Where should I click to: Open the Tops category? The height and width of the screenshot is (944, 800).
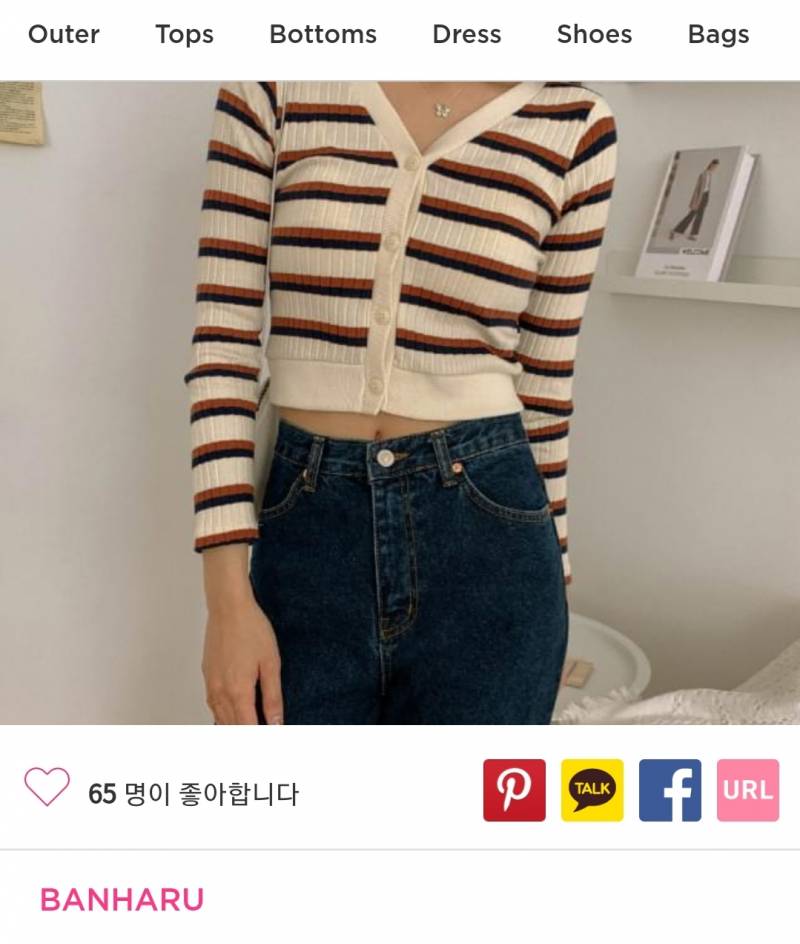(184, 34)
